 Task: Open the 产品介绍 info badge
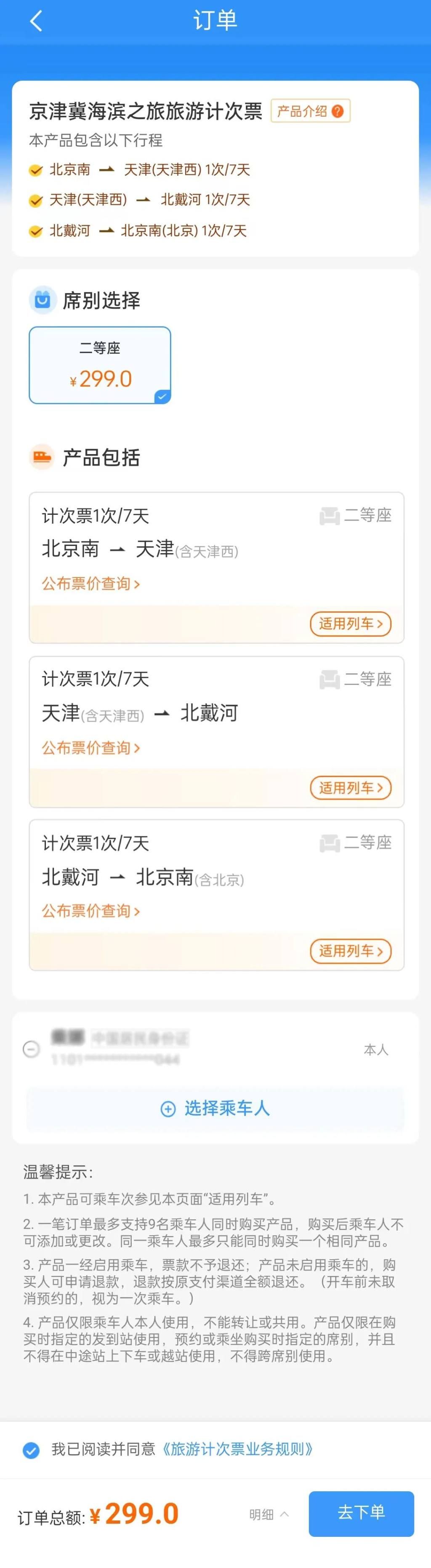tap(310, 111)
